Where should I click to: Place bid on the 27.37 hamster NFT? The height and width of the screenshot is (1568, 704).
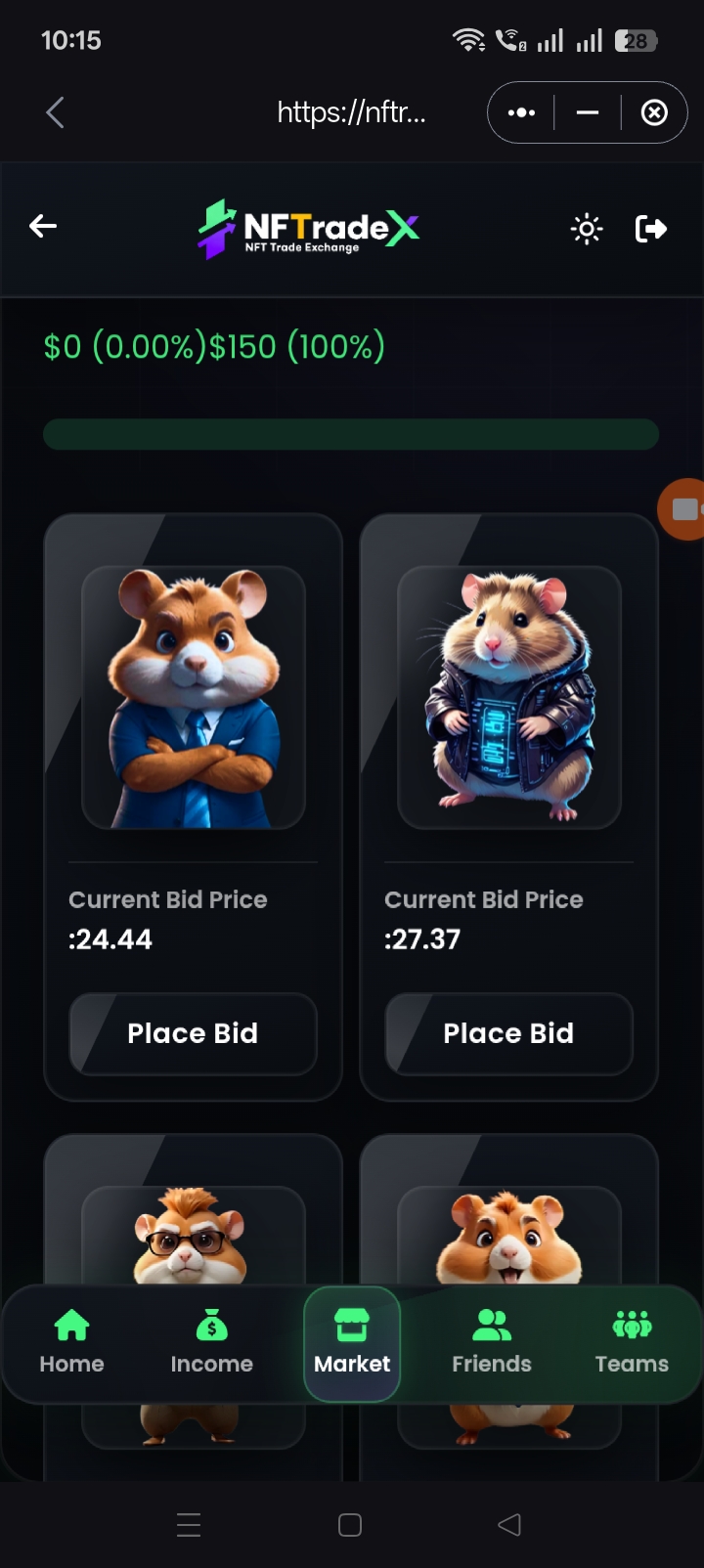(x=508, y=1033)
